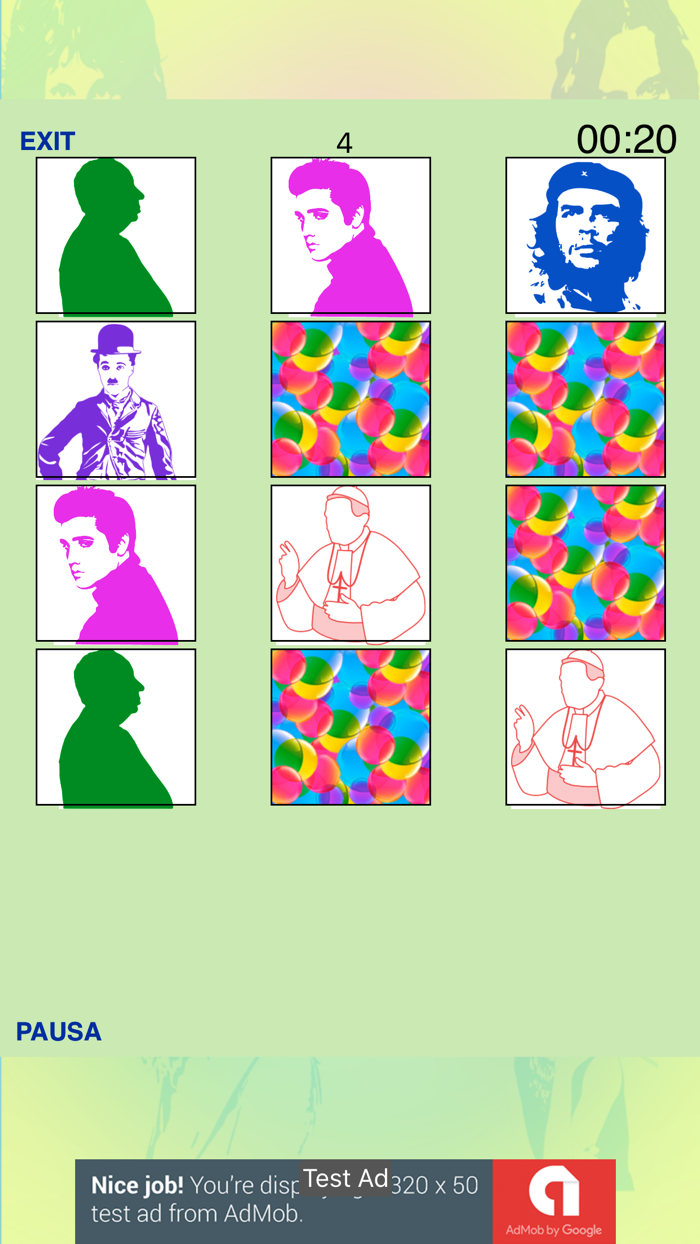Image resolution: width=700 pixels, height=1244 pixels.
Task: Tap the purple Charlie Chaplin card
Action: tap(116, 400)
